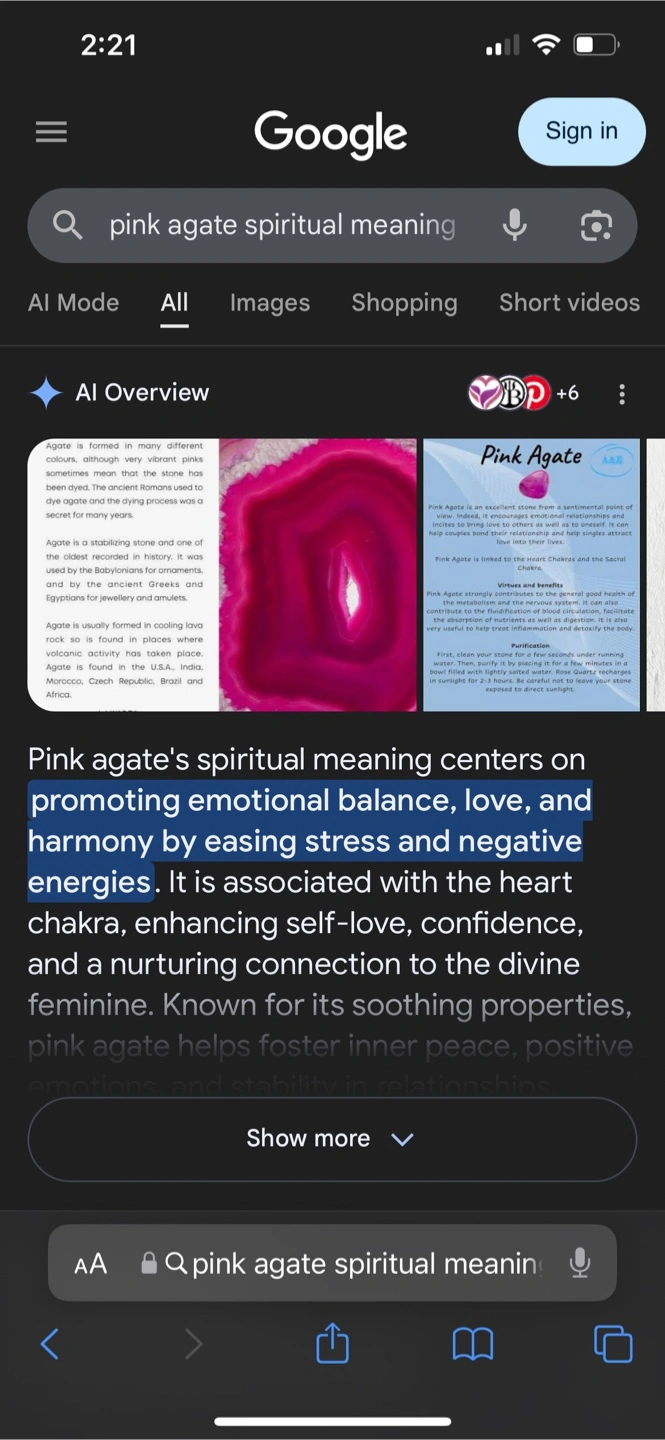Open Safari bookmarks

pos(473,1345)
